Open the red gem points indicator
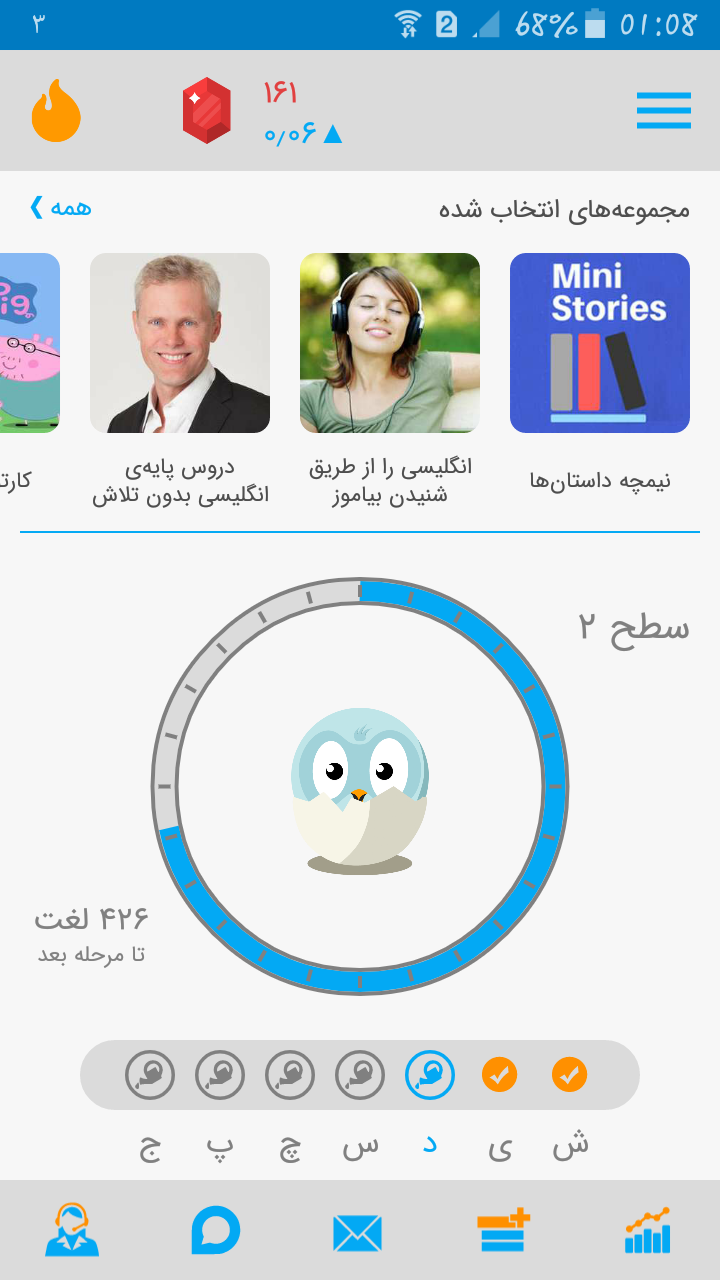 (207, 111)
